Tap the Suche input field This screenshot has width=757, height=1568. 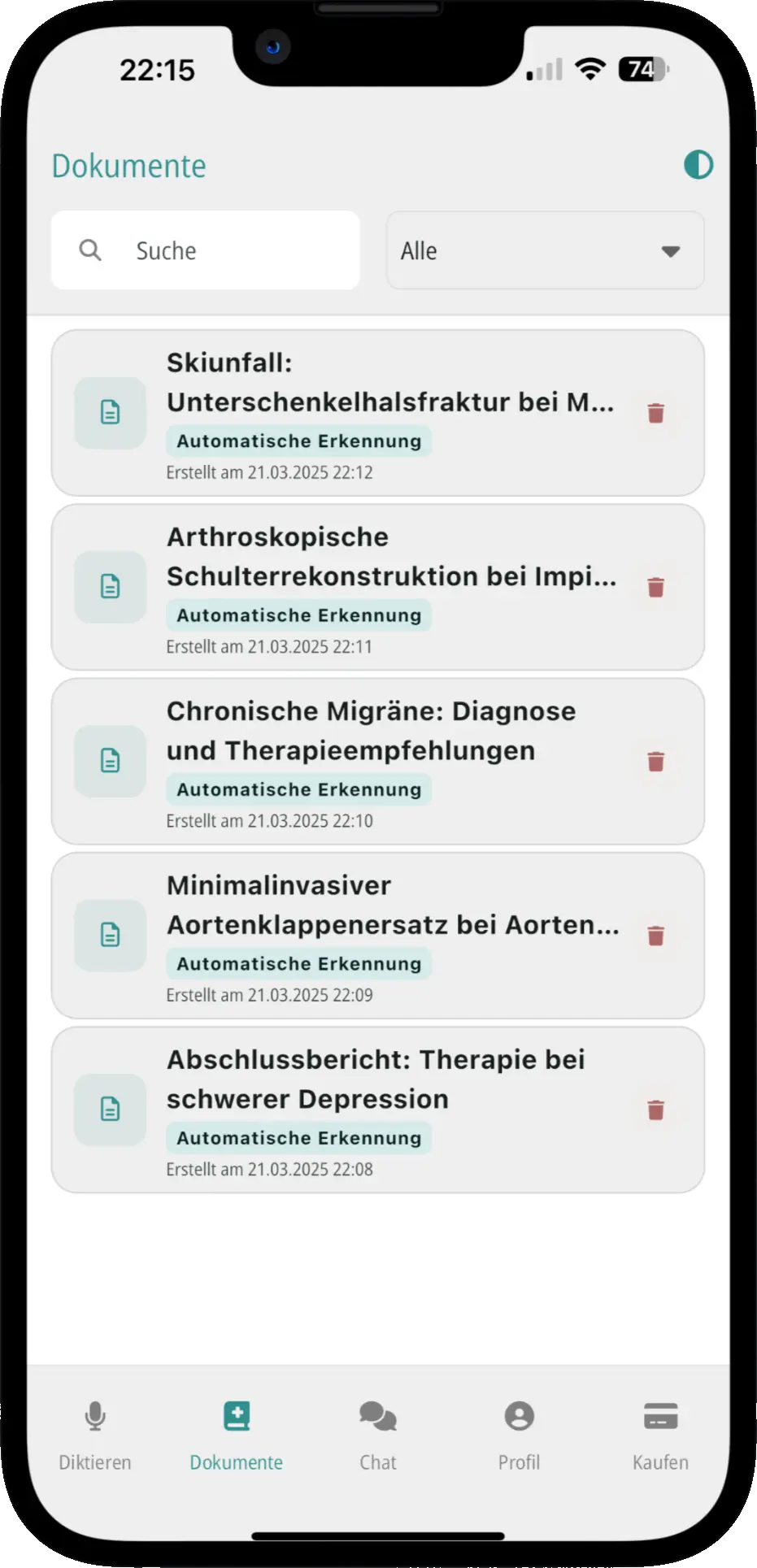[205, 250]
